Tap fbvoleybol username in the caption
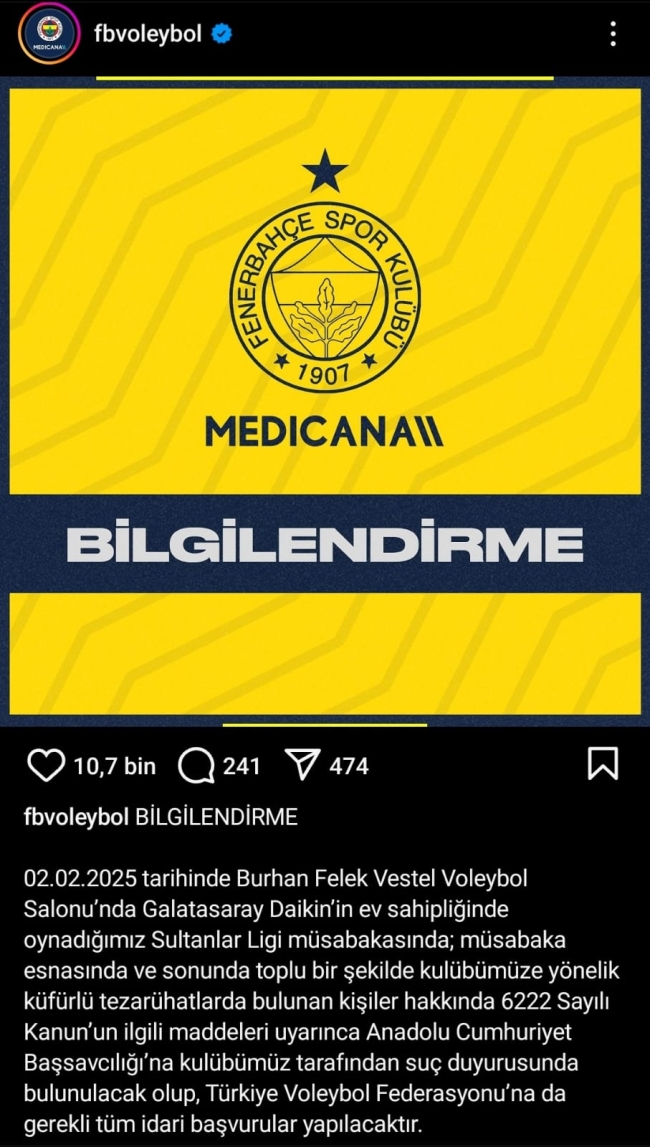 tap(77, 817)
